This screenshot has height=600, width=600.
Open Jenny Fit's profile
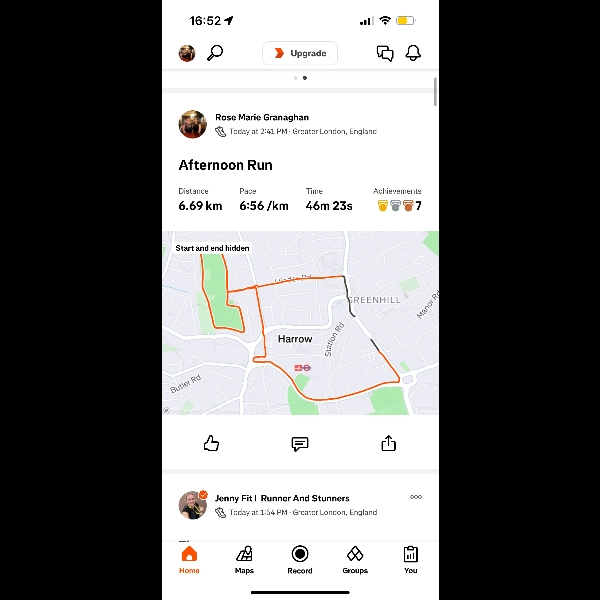[193, 504]
